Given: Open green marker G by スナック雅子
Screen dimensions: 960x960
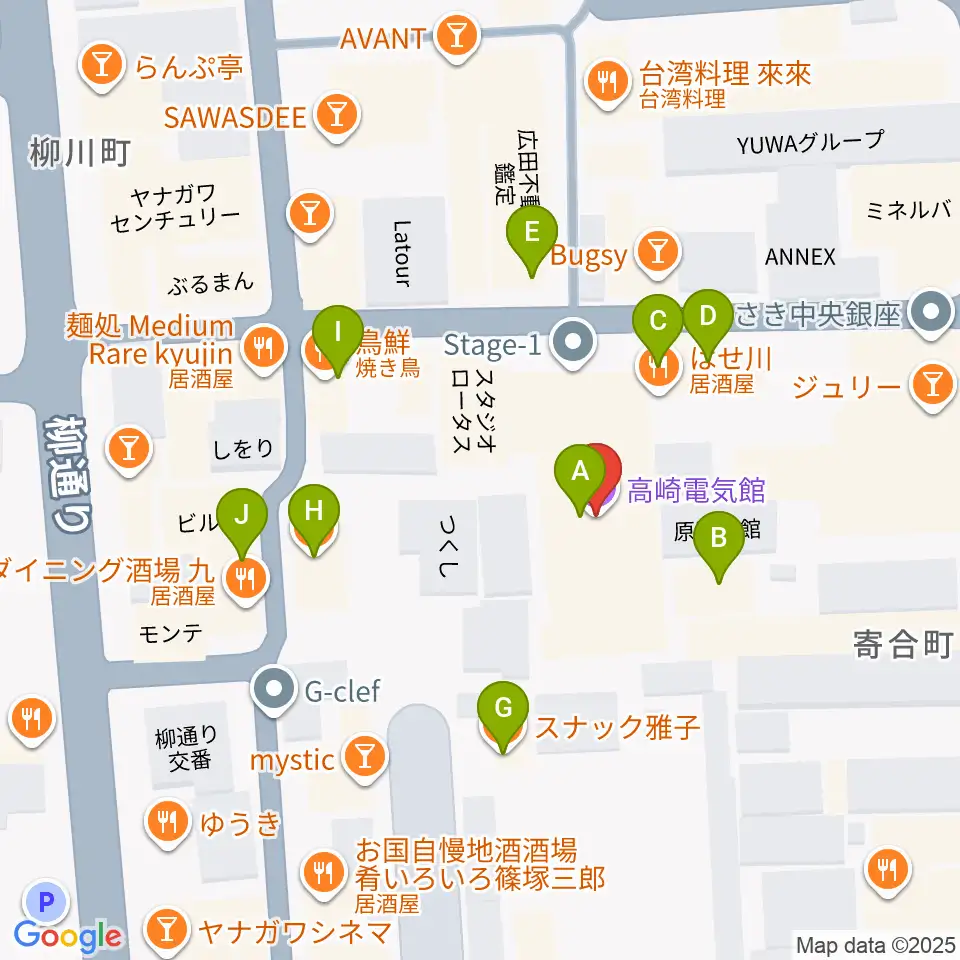Looking at the screenshot, I should point(503,716).
